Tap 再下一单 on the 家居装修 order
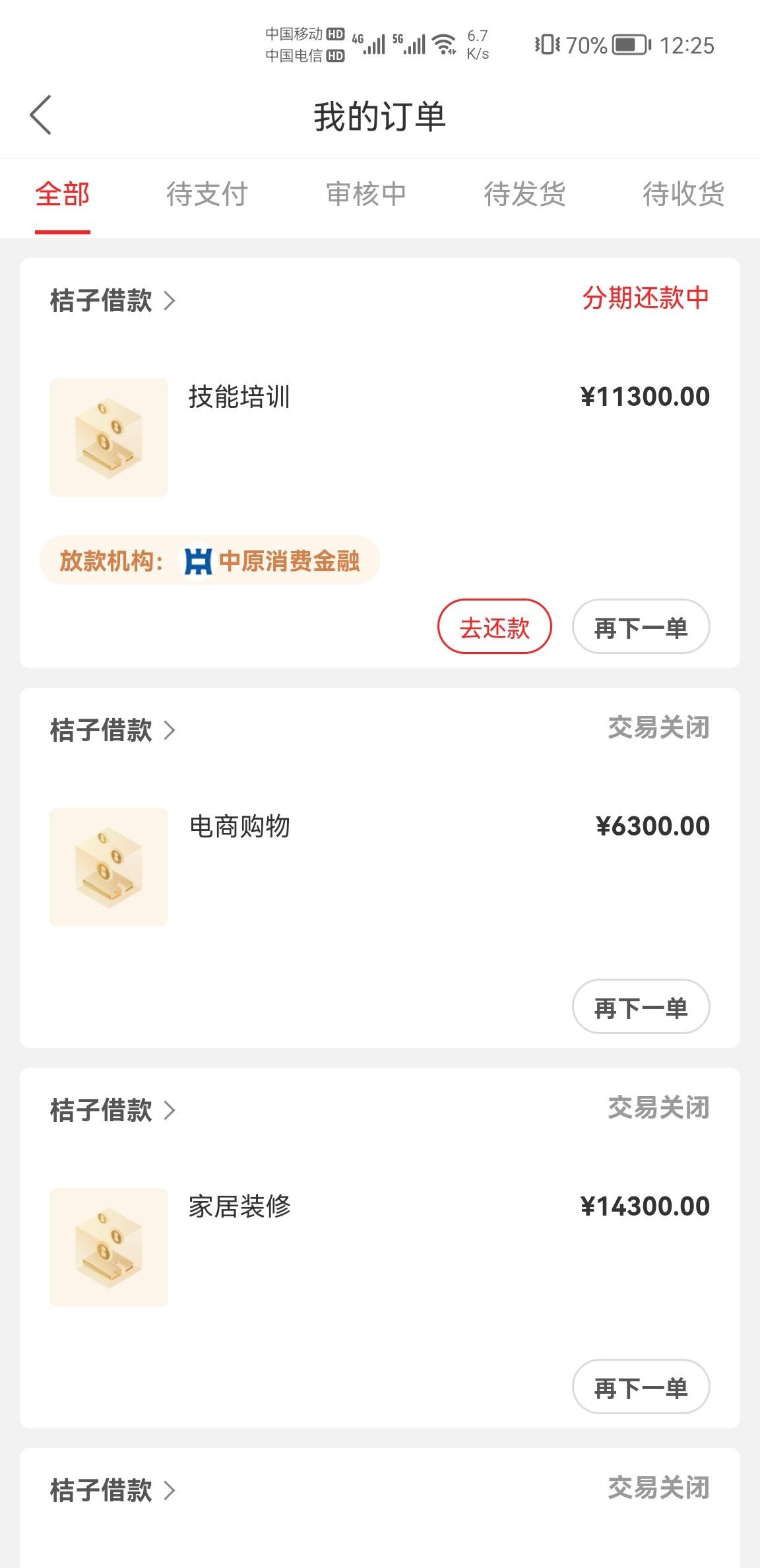The image size is (760, 1568). (x=641, y=1387)
